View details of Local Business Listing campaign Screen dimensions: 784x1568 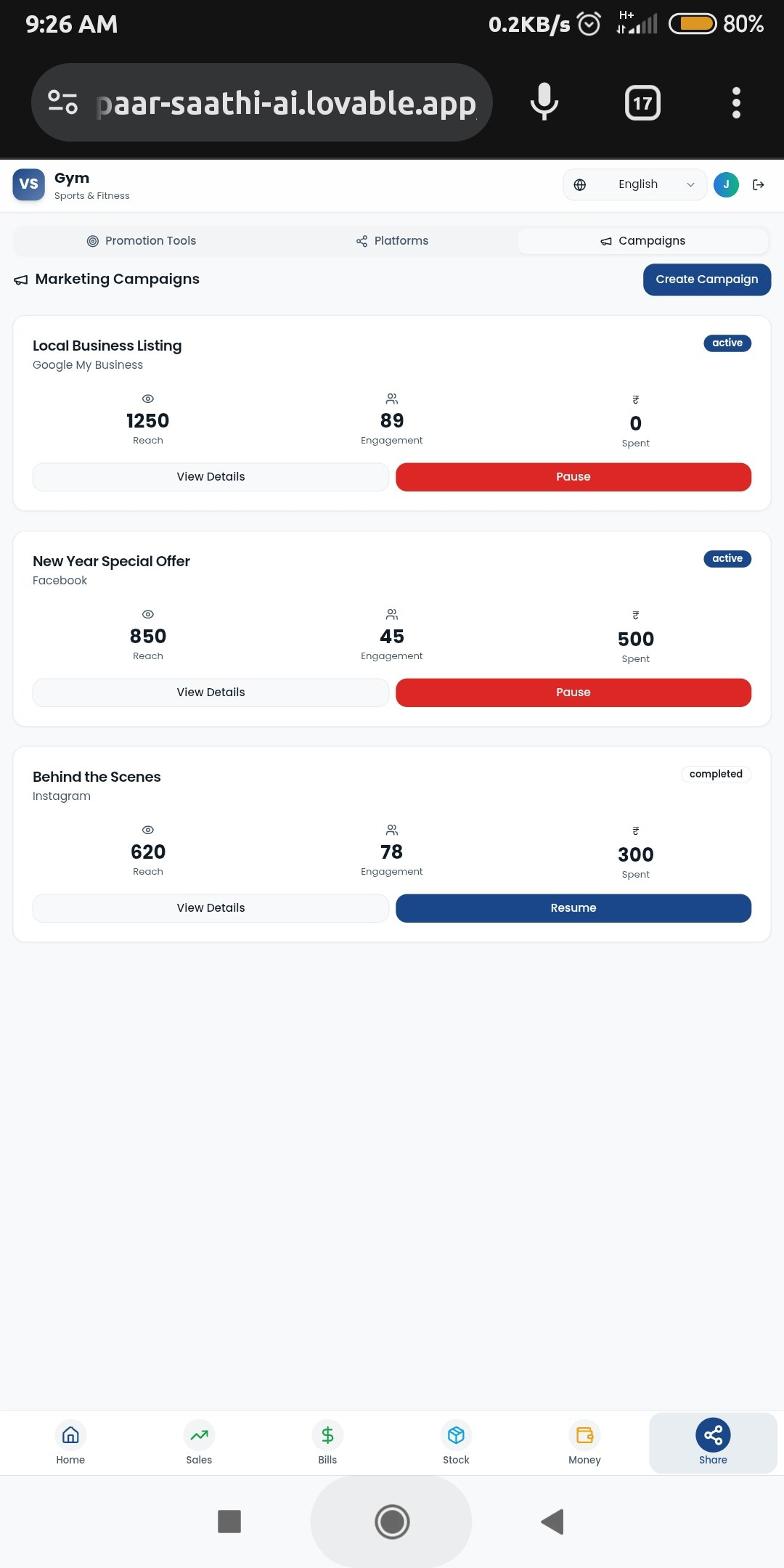click(211, 477)
